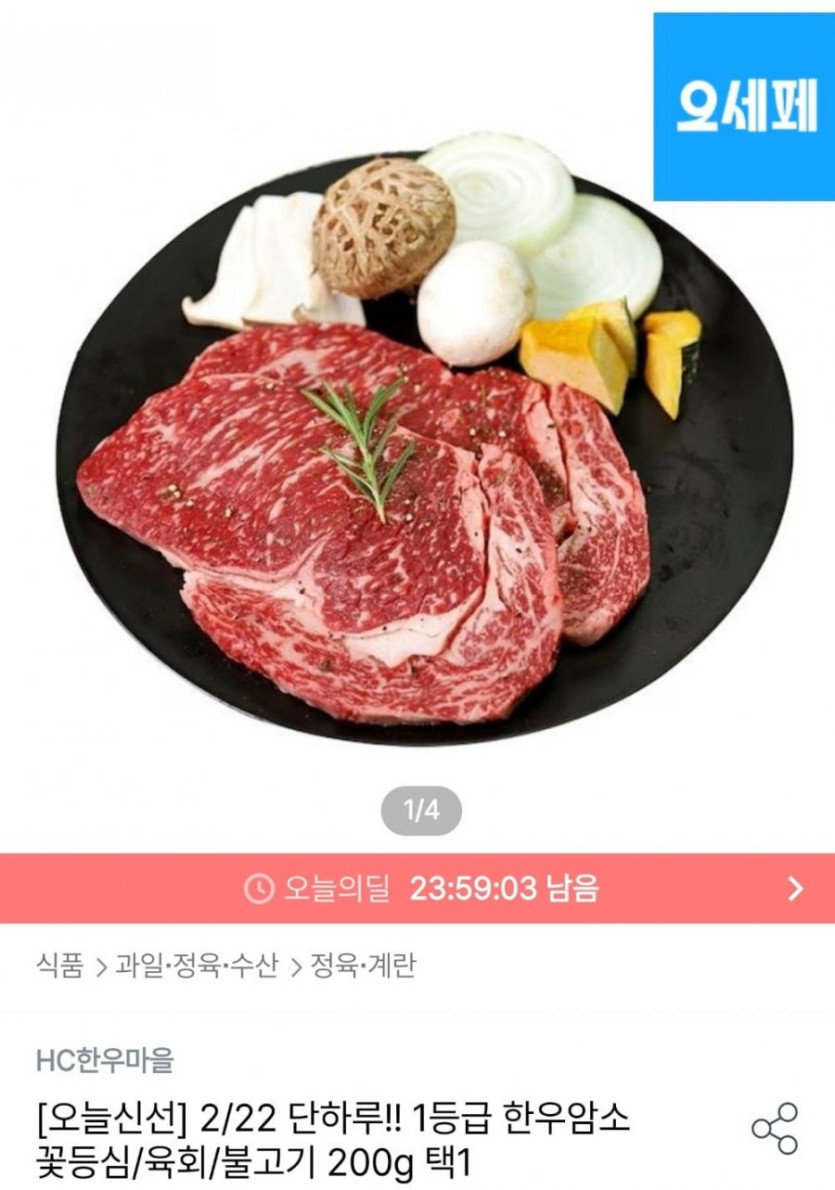Visit the HC한우마을 brand store
Image resolution: width=835 pixels, height=1190 pixels.
[x=105, y=1060]
